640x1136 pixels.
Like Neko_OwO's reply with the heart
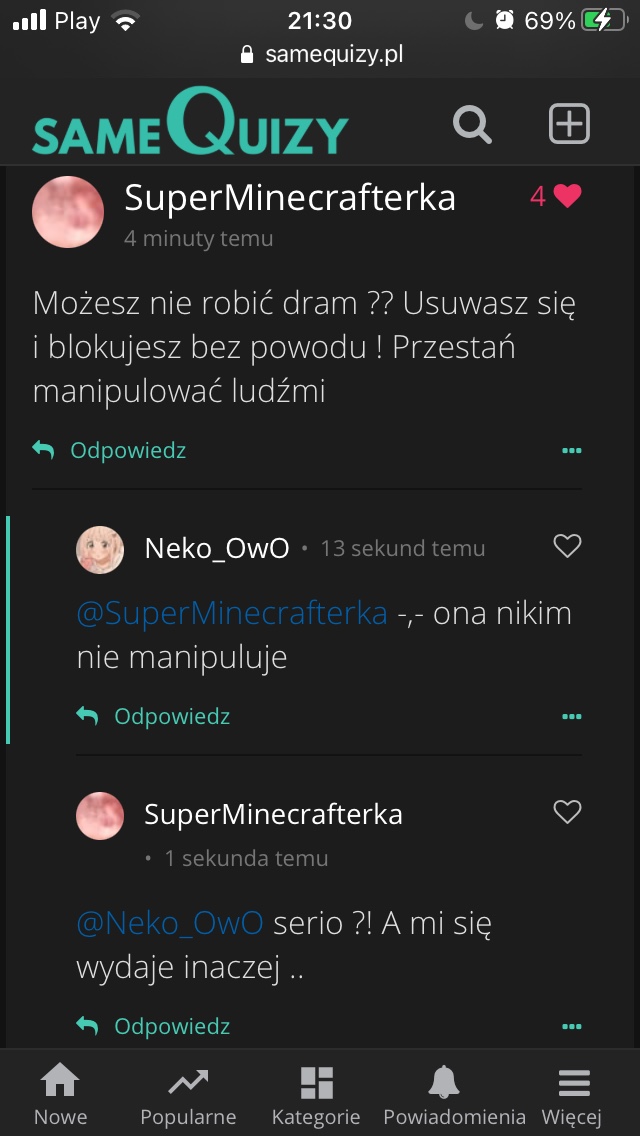point(567,546)
